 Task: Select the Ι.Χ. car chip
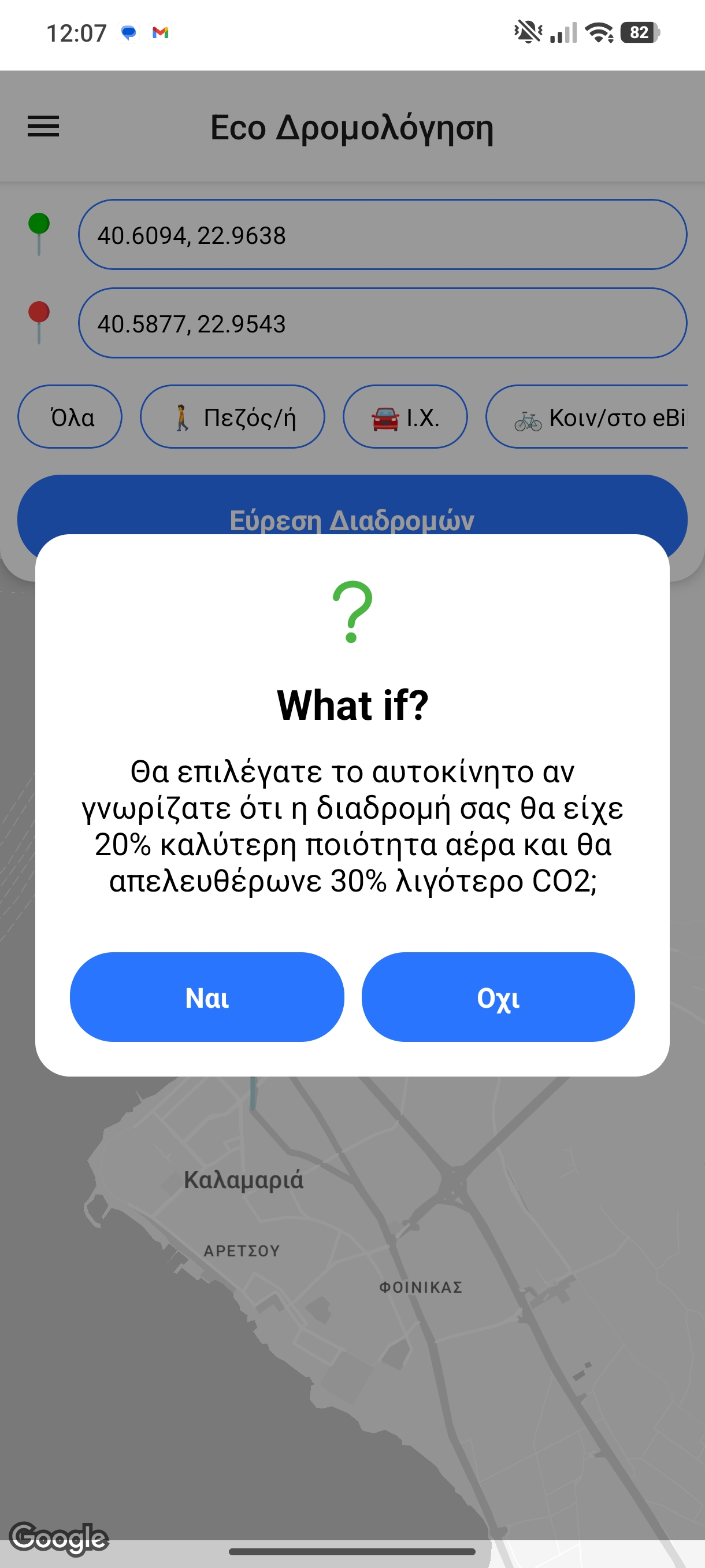405,417
